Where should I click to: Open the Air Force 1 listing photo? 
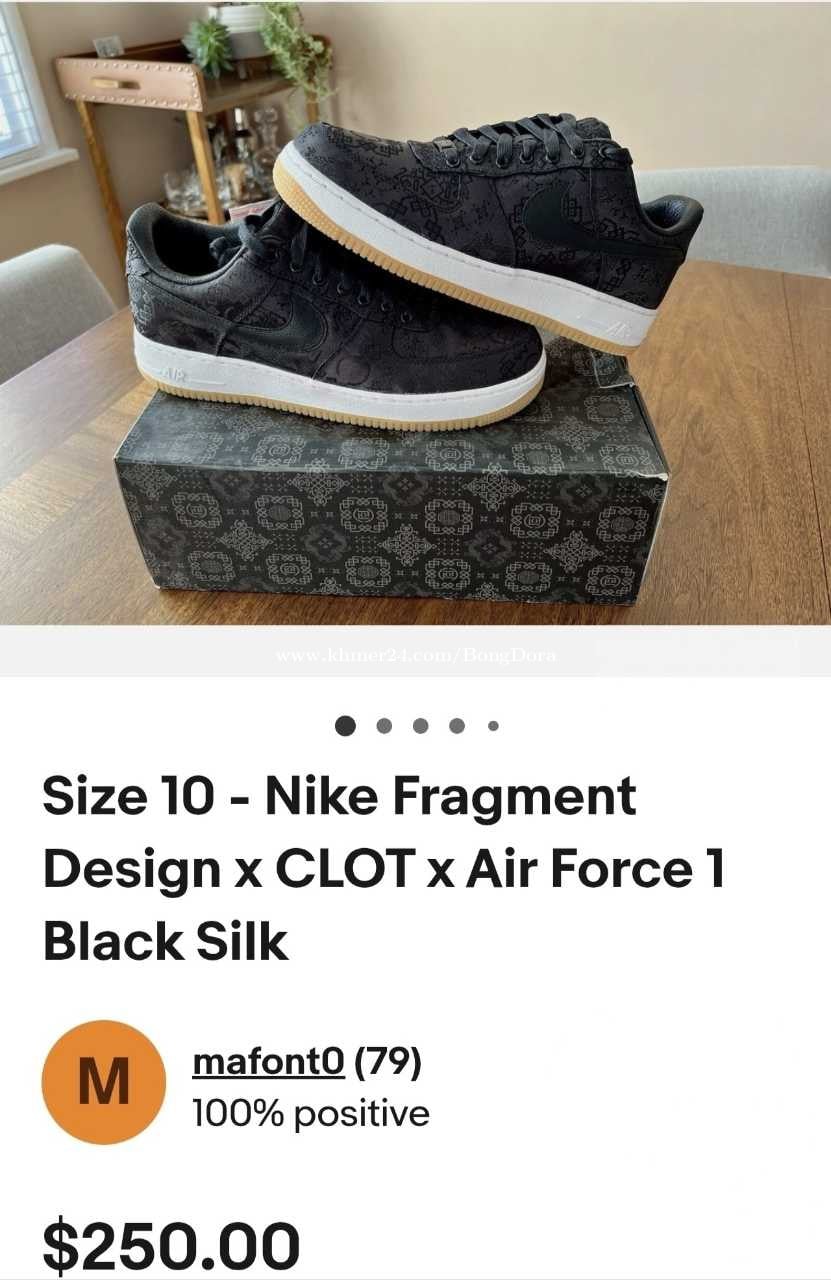pyautogui.click(x=415, y=313)
